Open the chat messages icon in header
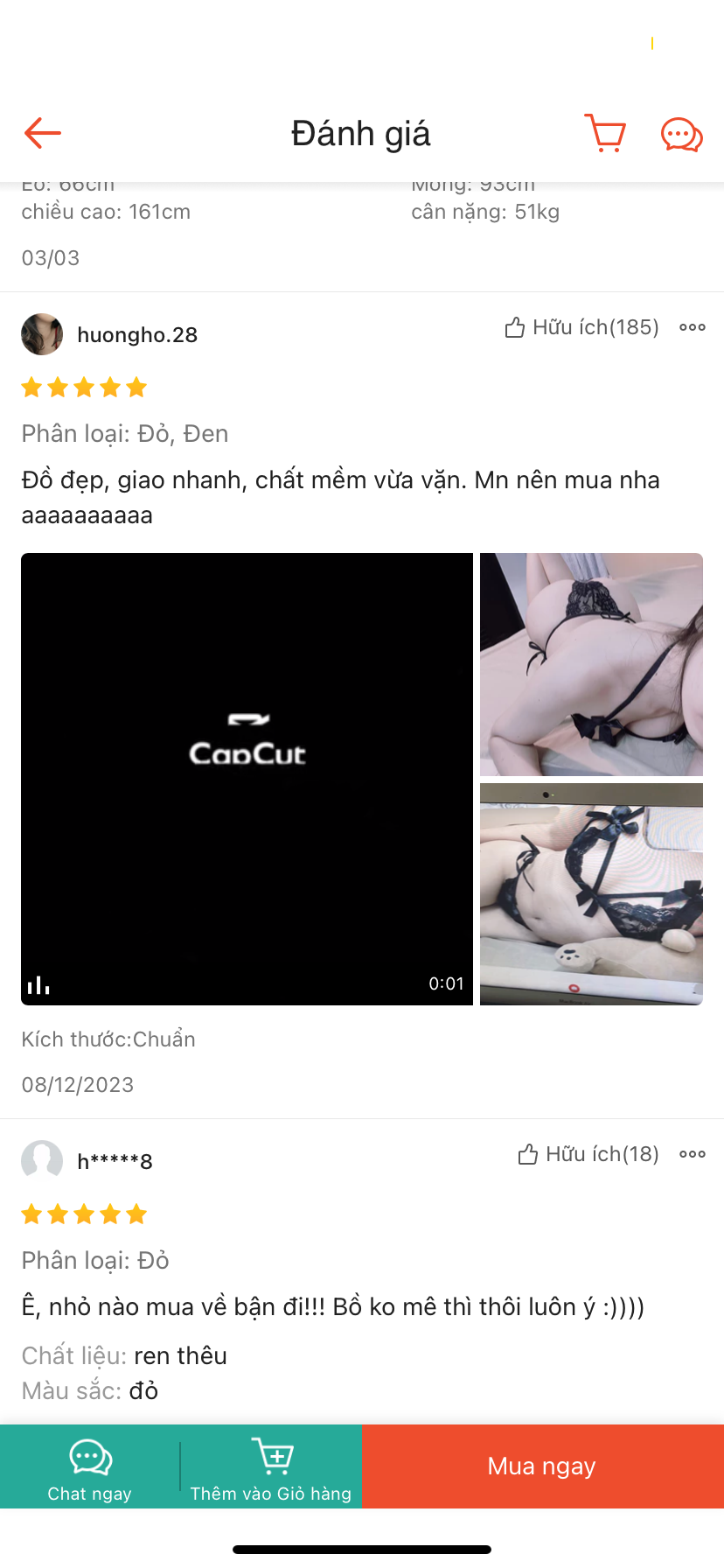This screenshot has height=1568, width=724. [681, 136]
